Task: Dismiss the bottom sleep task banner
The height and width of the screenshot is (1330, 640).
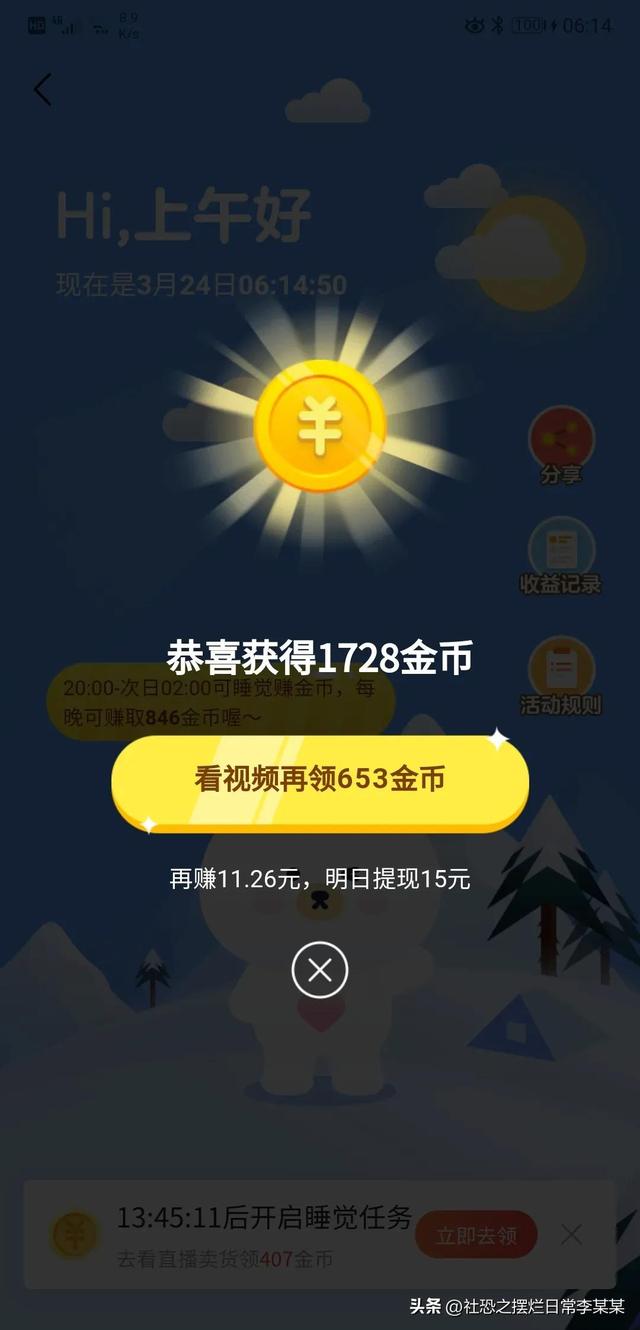Action: click(x=571, y=1235)
